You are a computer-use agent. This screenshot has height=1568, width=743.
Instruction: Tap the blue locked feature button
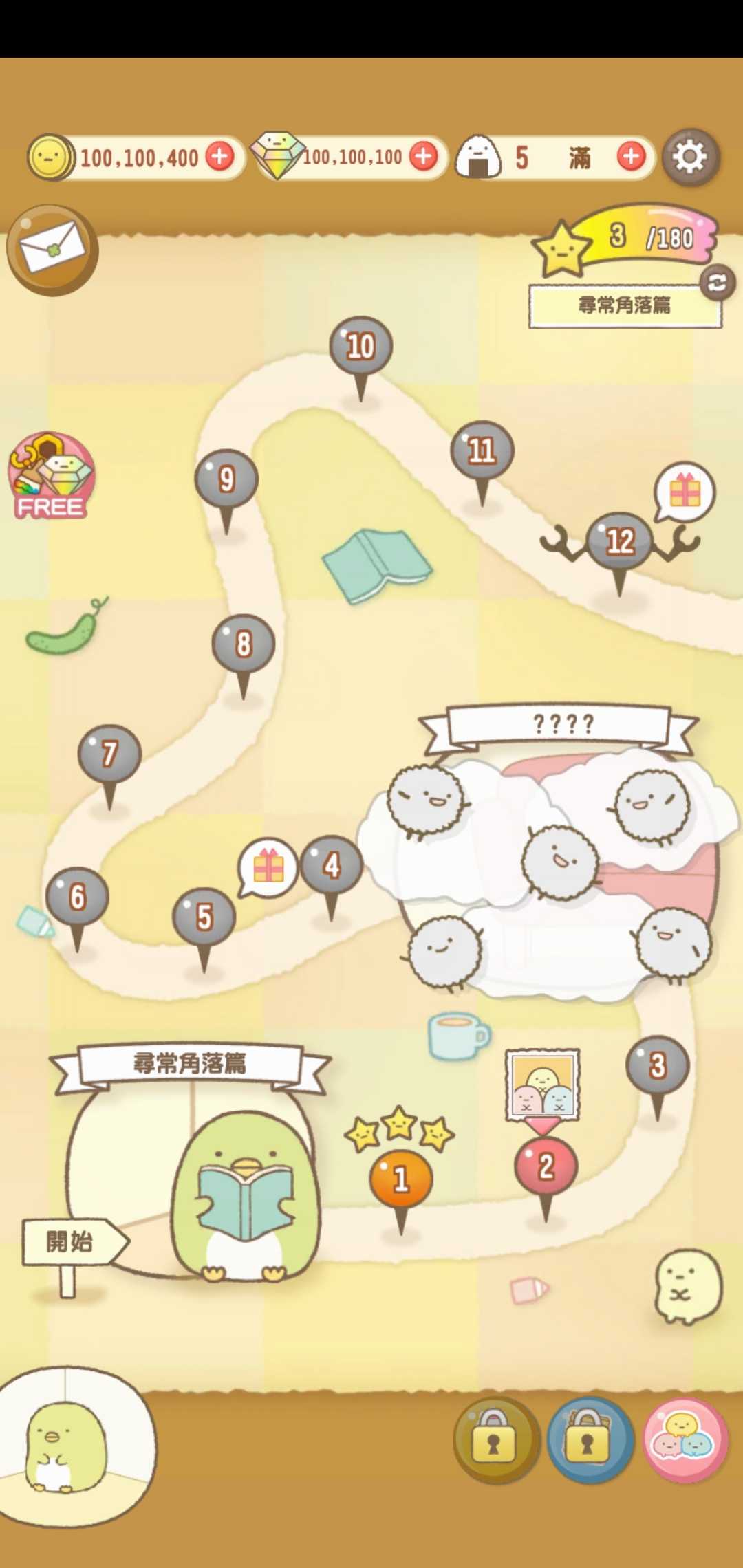(590, 1439)
